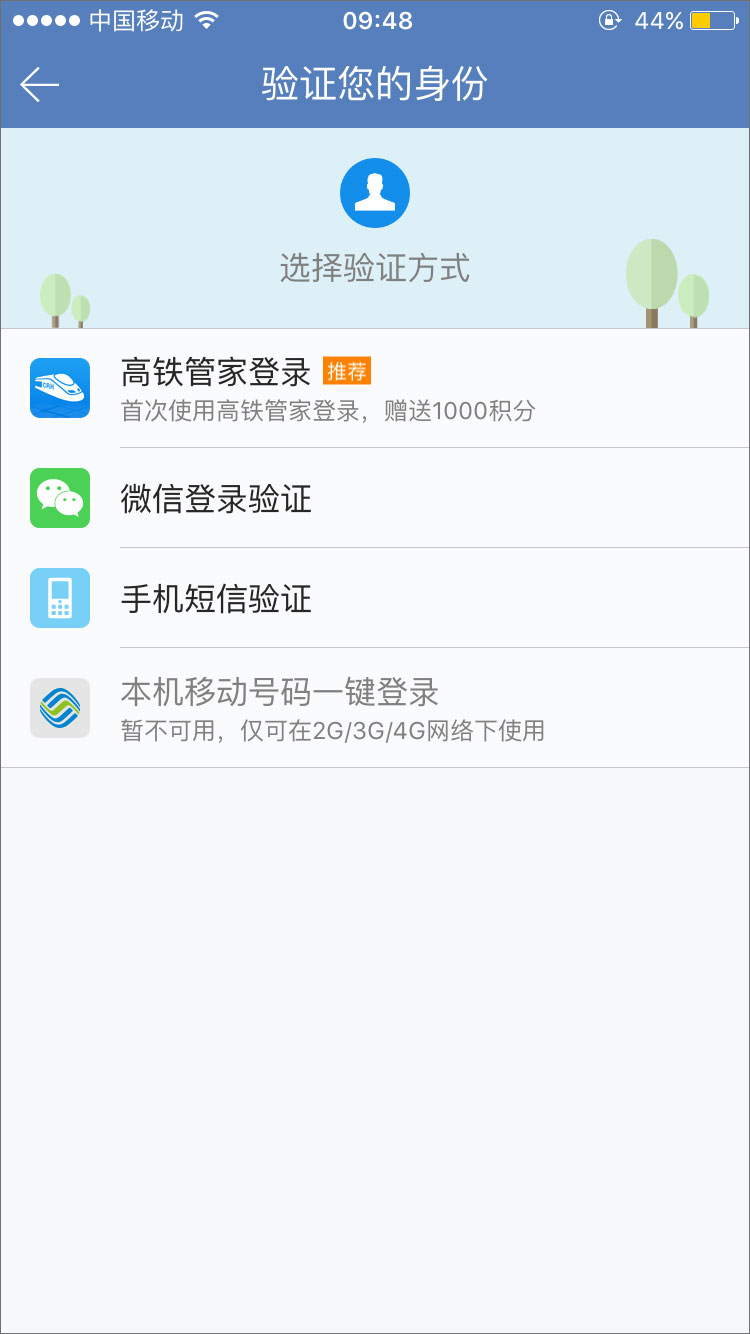Tap the back arrow in the header
Screen dimensions: 750x1334
(x=38, y=84)
